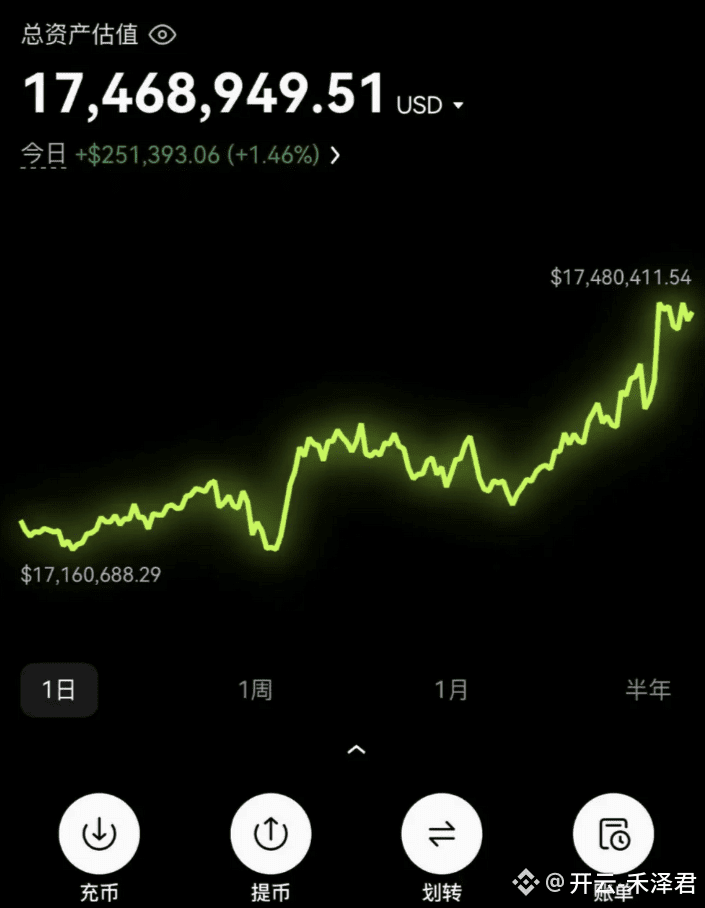
Task: Open the 账单 bills history
Action: coord(613,835)
